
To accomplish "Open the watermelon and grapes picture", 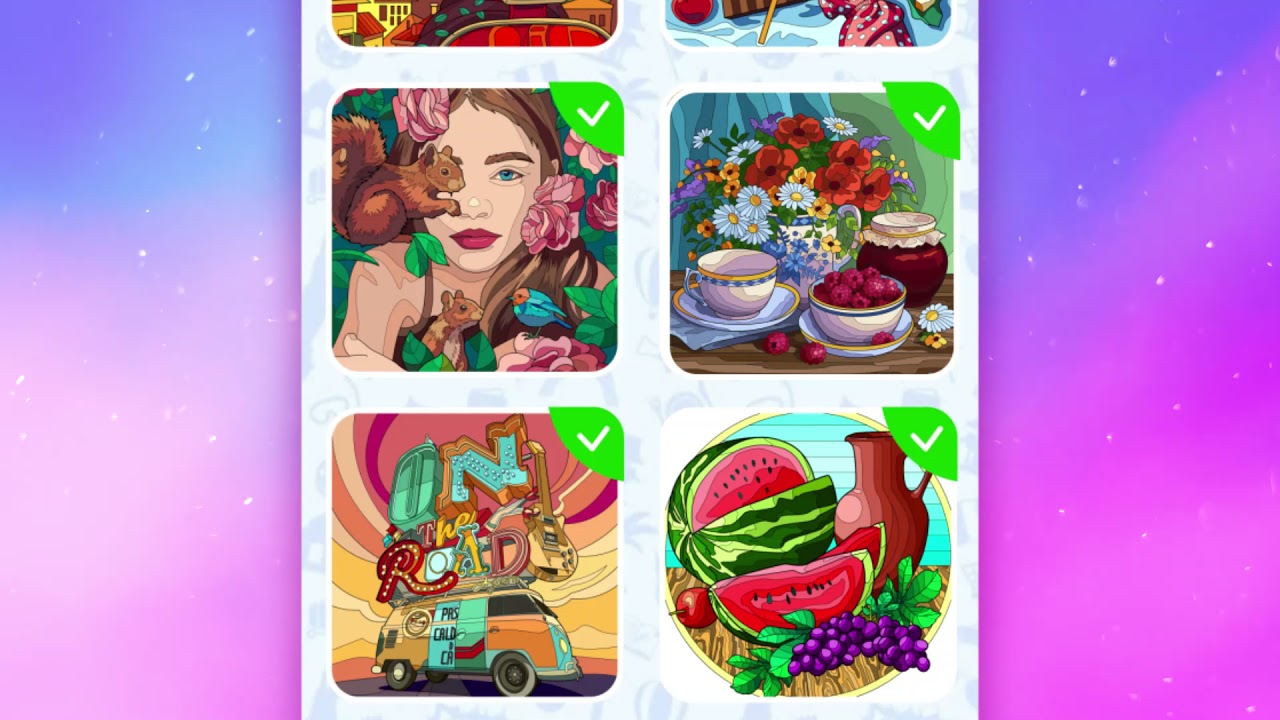I will click(x=809, y=554).
